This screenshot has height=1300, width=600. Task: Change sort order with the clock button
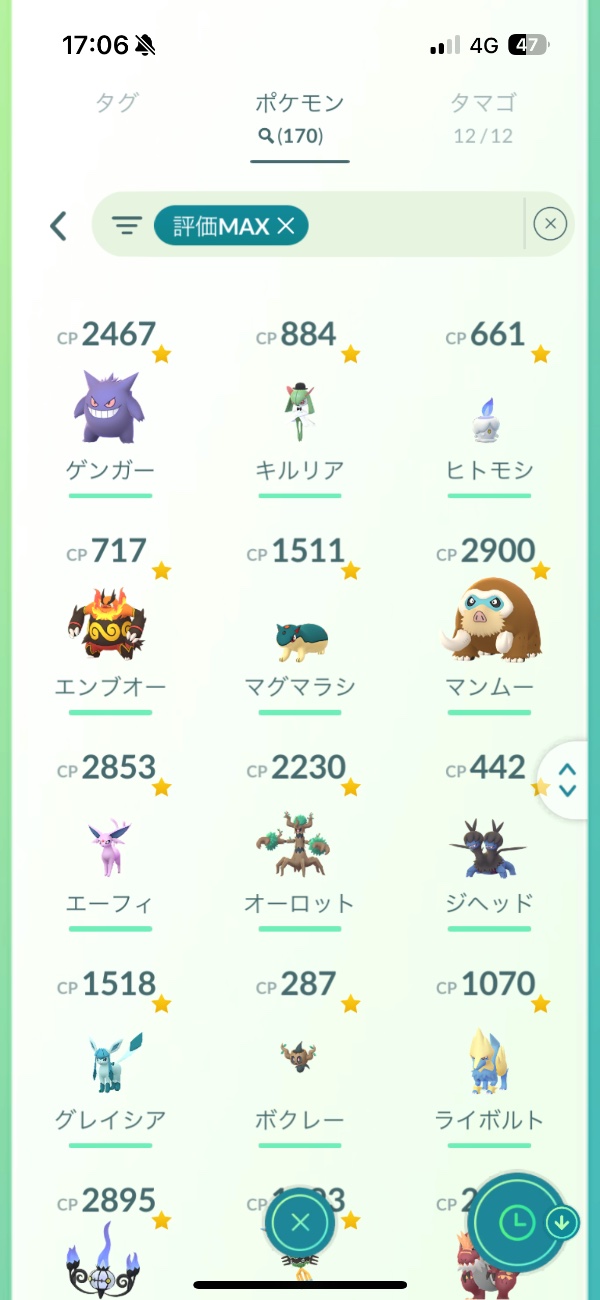pos(516,1221)
